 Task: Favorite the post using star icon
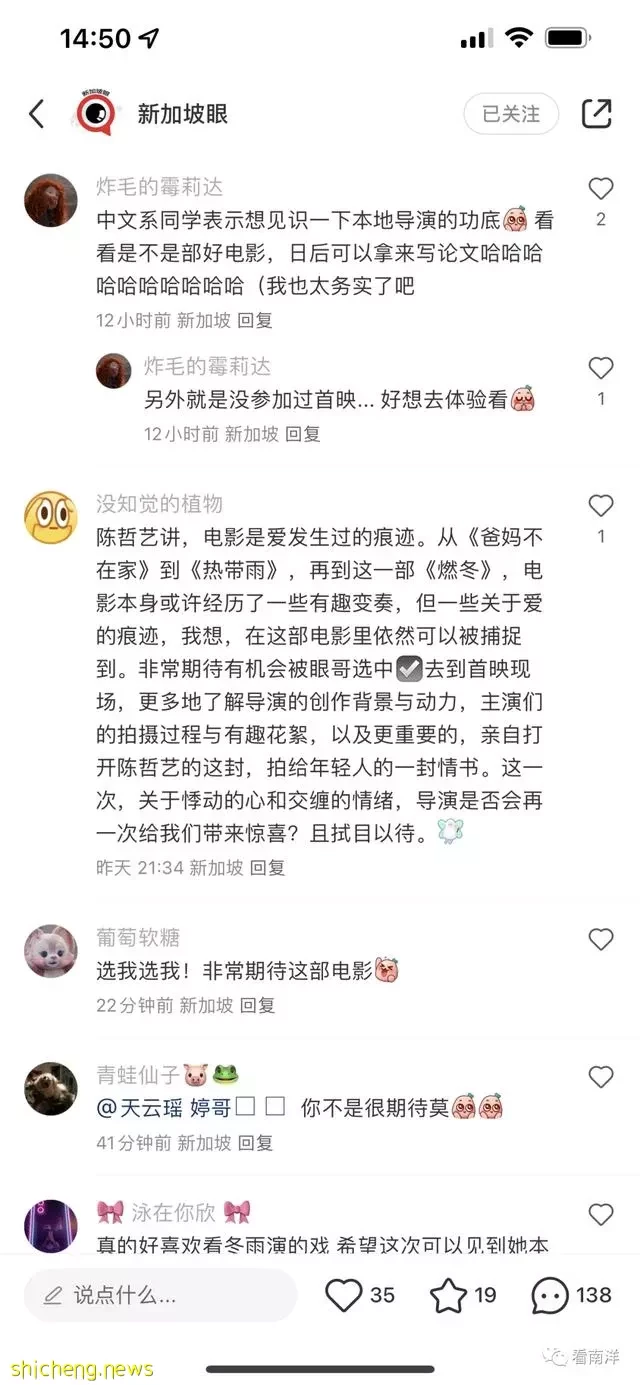(449, 1296)
